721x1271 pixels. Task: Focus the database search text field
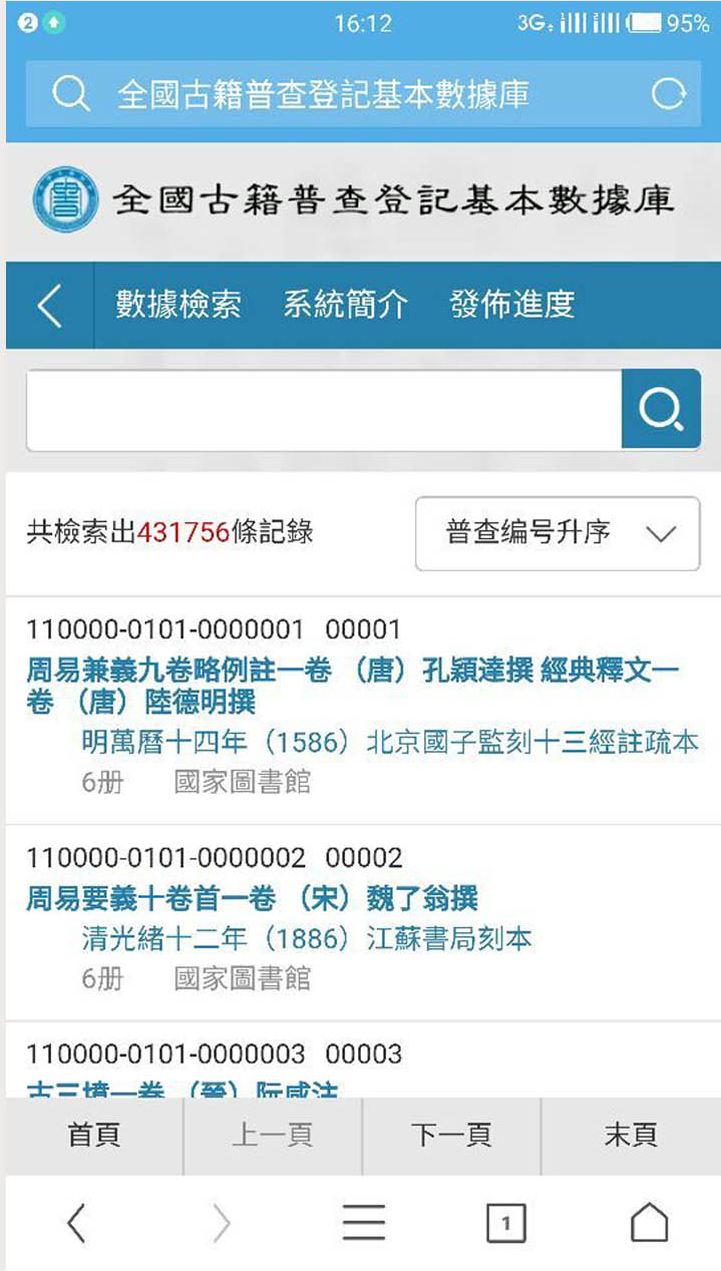click(324, 410)
